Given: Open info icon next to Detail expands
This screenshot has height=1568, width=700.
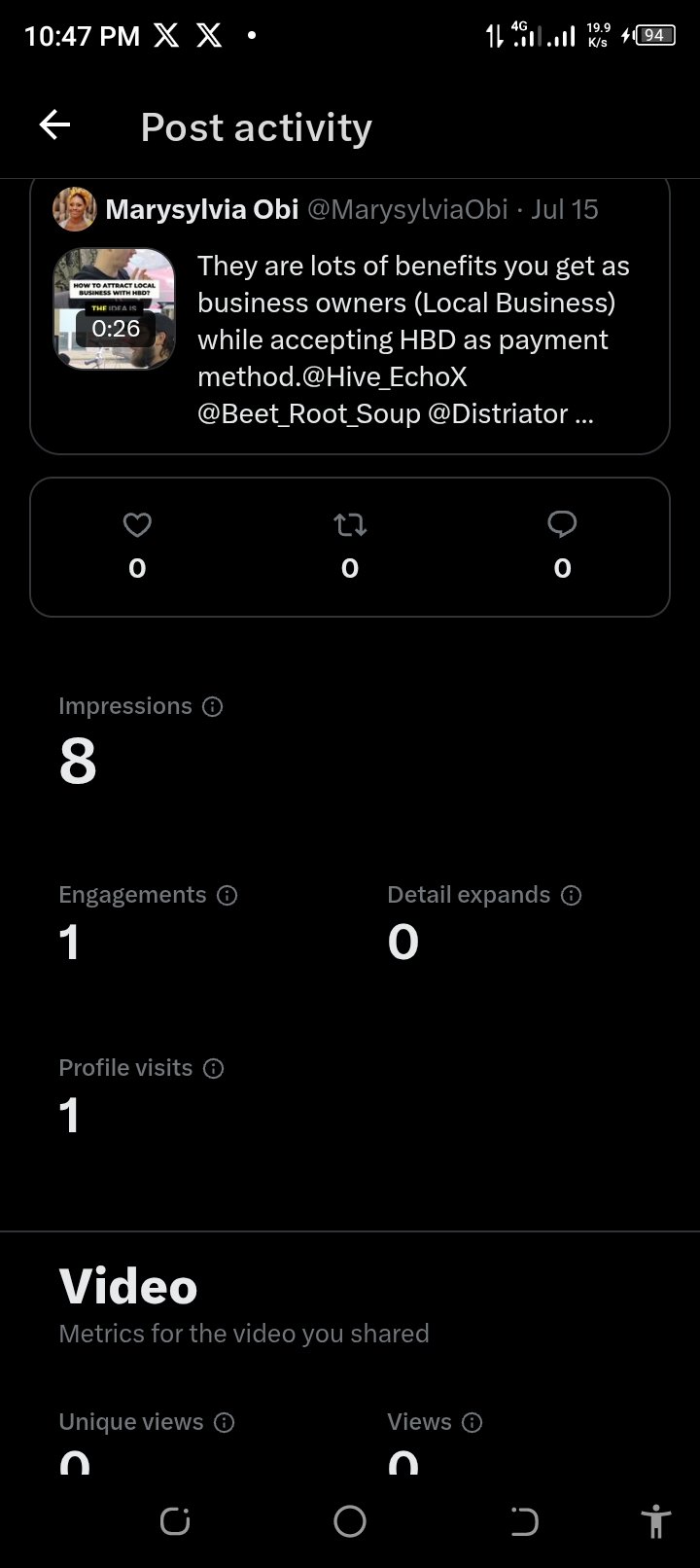Looking at the screenshot, I should click(572, 896).
